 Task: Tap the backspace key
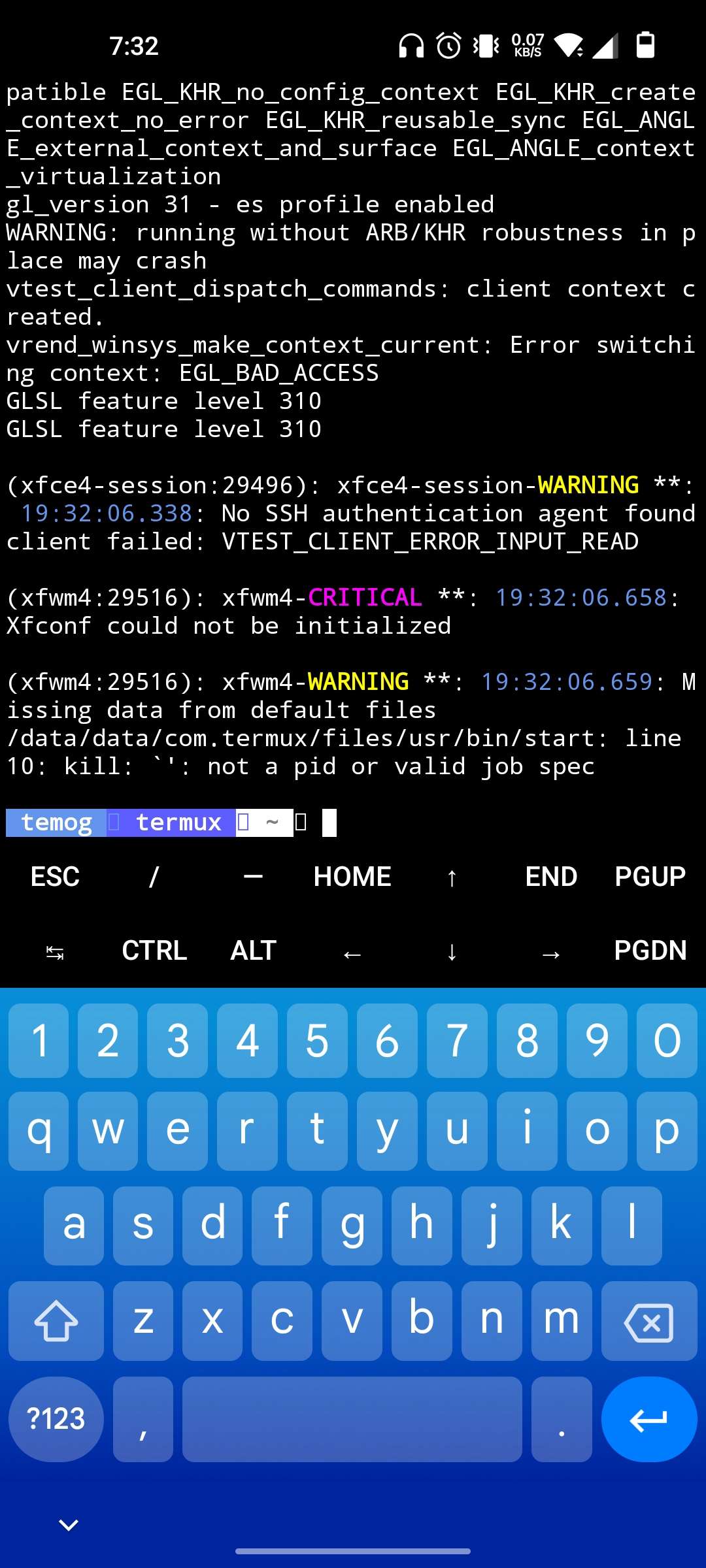pos(648,1322)
